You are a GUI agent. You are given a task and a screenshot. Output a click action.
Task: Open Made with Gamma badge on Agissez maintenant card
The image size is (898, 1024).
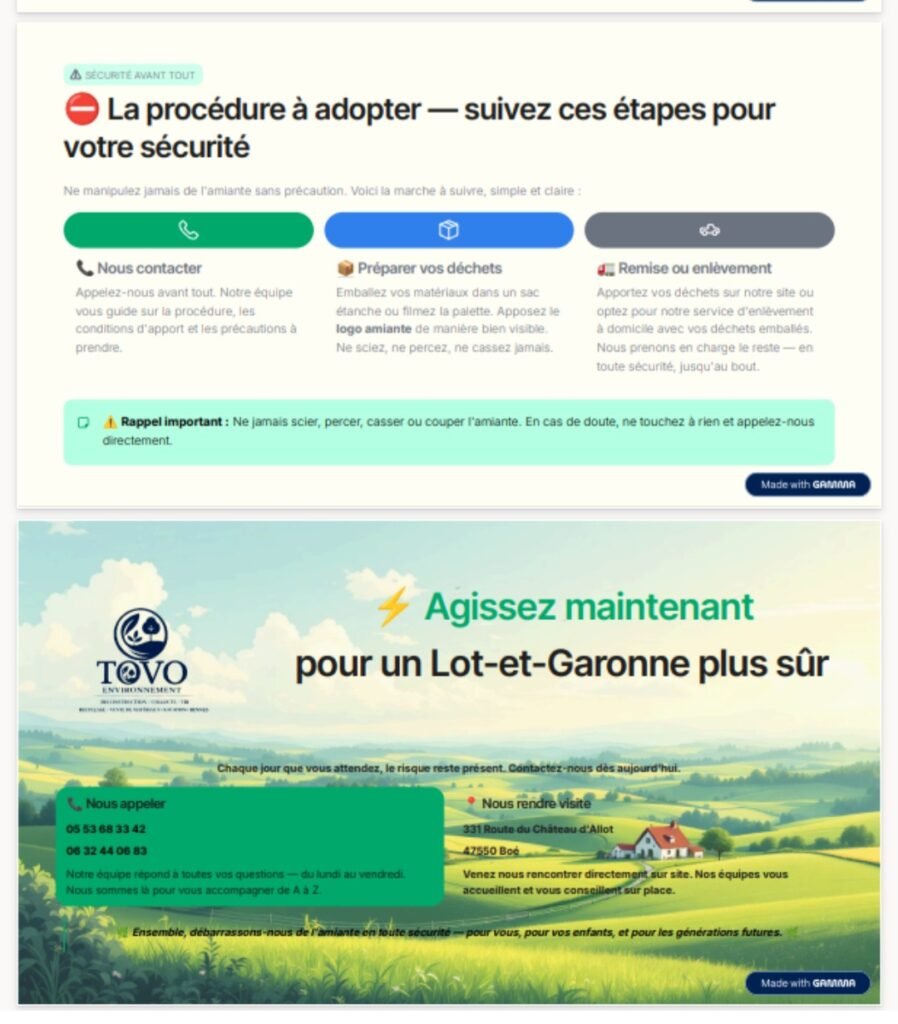click(807, 983)
